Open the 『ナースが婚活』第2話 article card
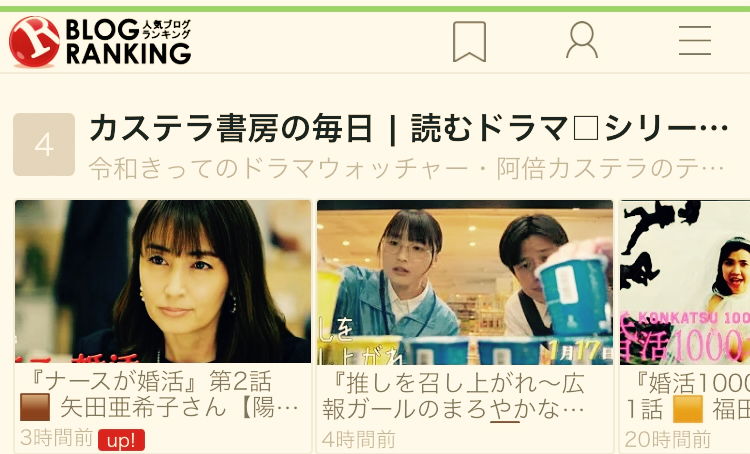 tap(163, 320)
